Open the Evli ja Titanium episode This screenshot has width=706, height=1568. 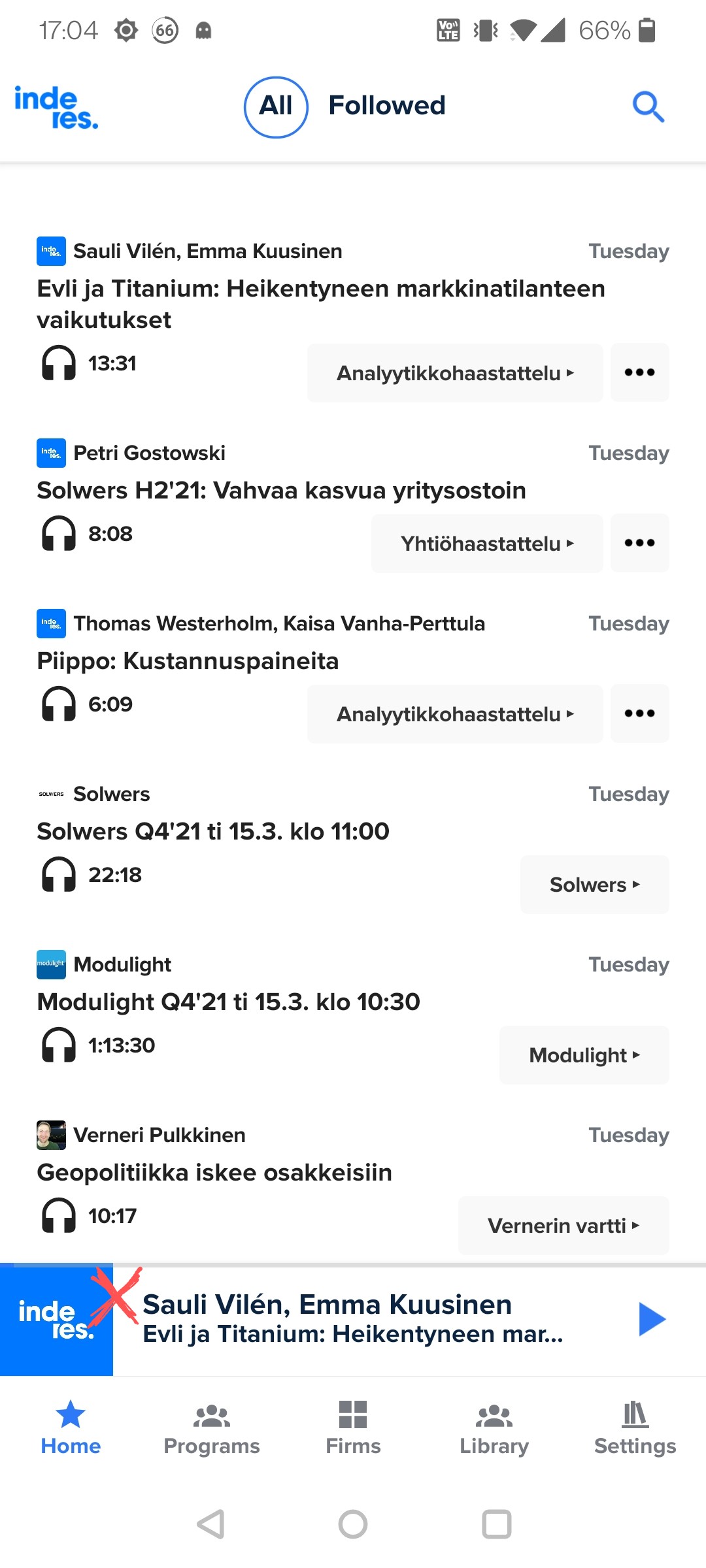320,304
